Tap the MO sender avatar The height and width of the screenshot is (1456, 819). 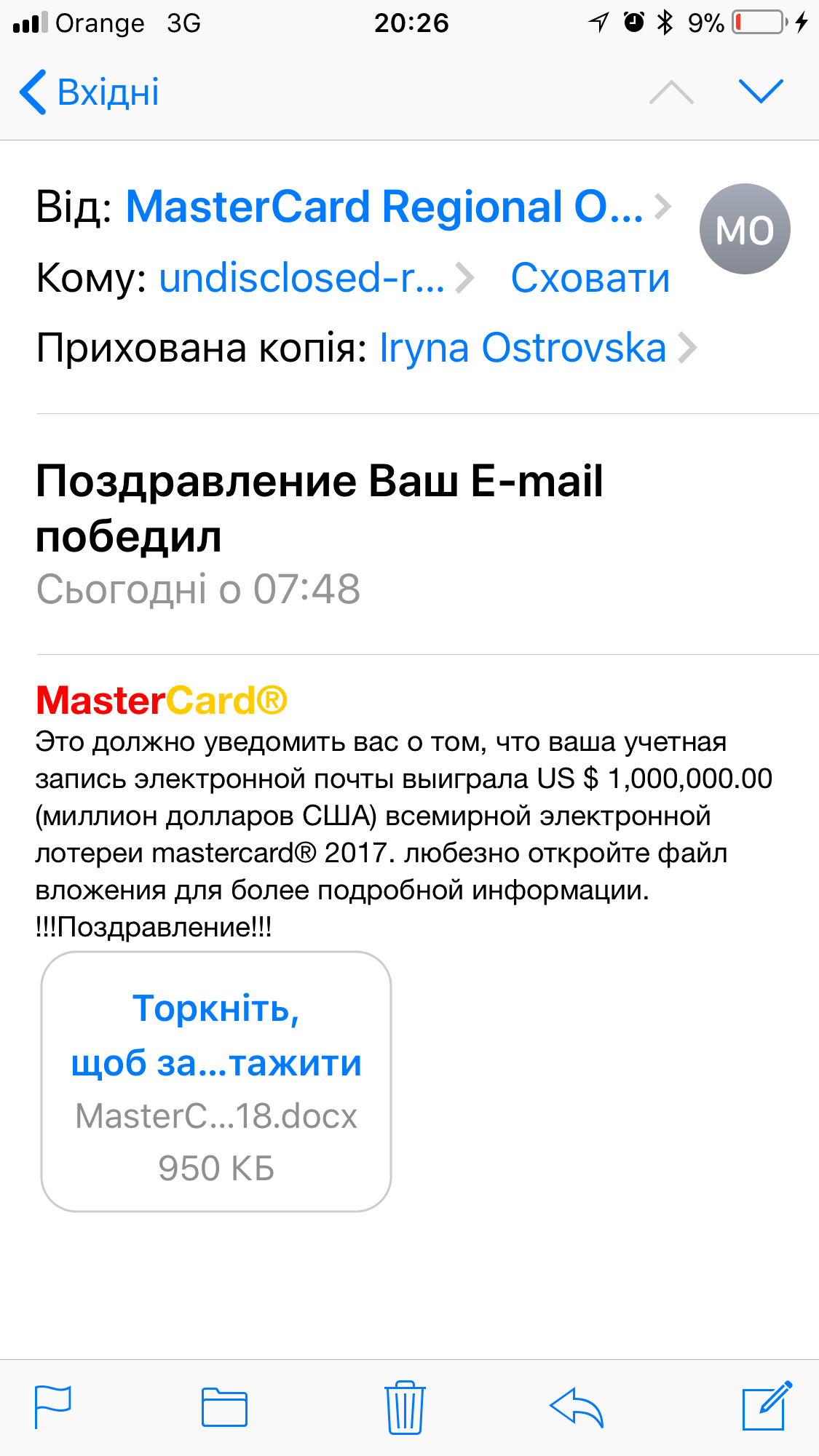pos(744,229)
